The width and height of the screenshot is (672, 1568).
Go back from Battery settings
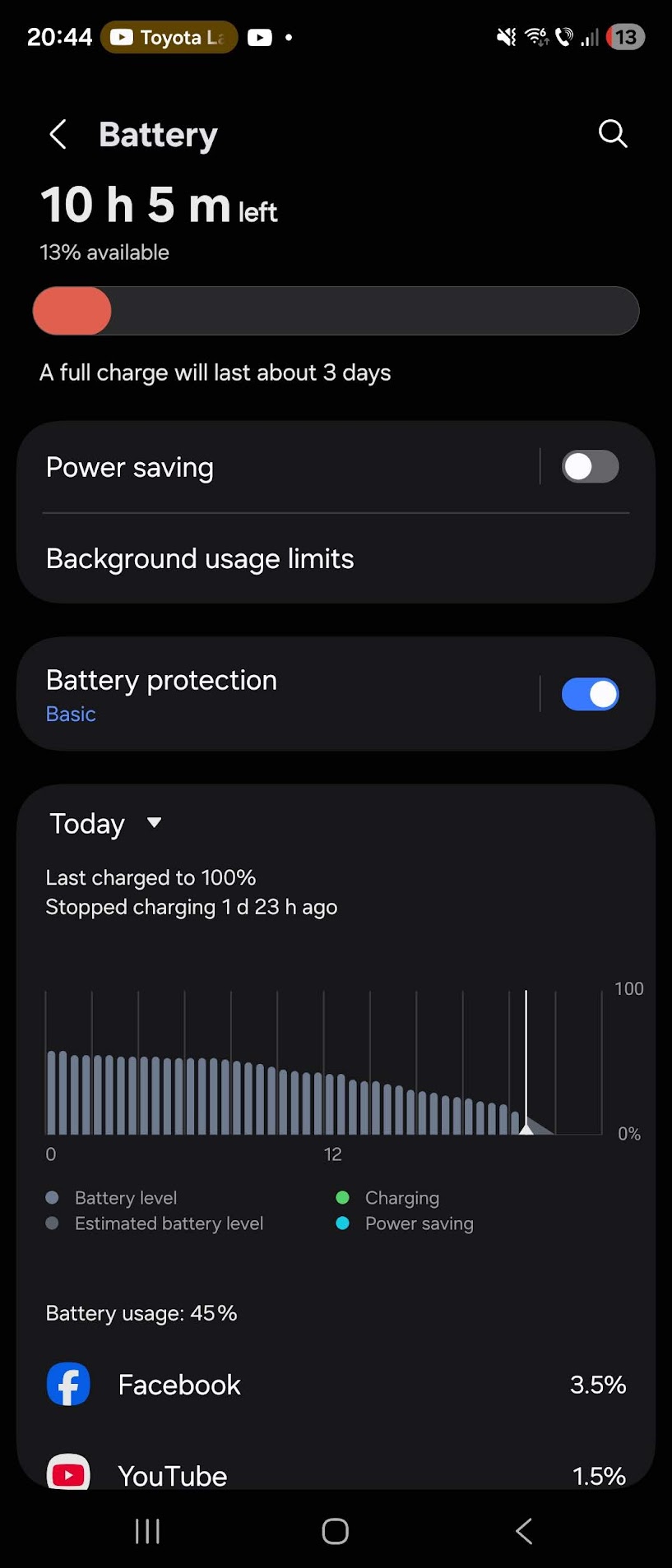tap(58, 134)
